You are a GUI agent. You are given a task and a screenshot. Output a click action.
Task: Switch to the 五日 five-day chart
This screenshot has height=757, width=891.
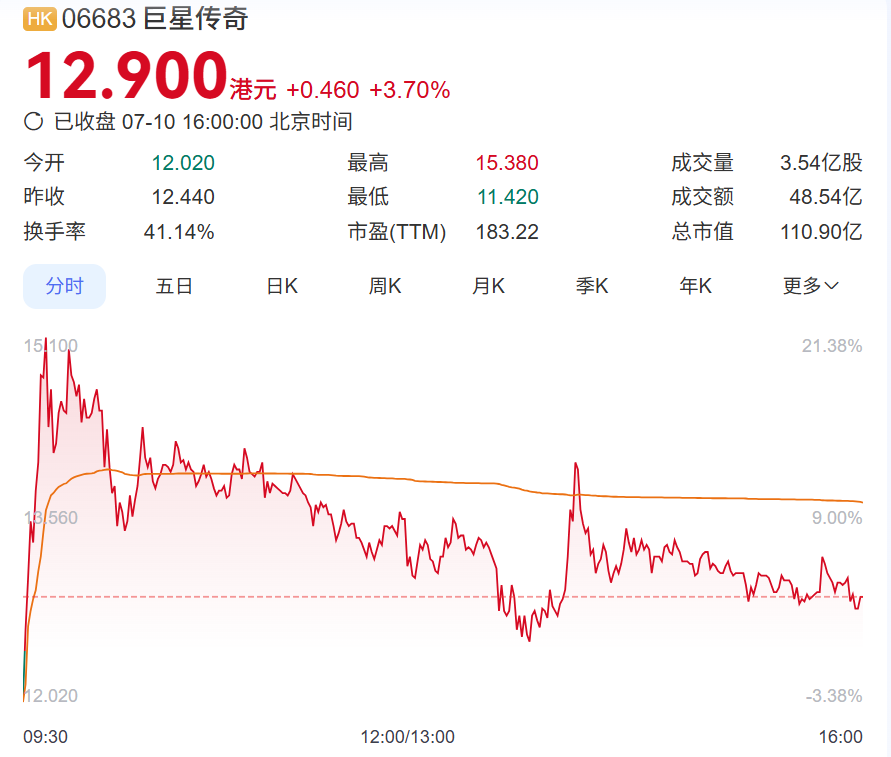pyautogui.click(x=174, y=286)
